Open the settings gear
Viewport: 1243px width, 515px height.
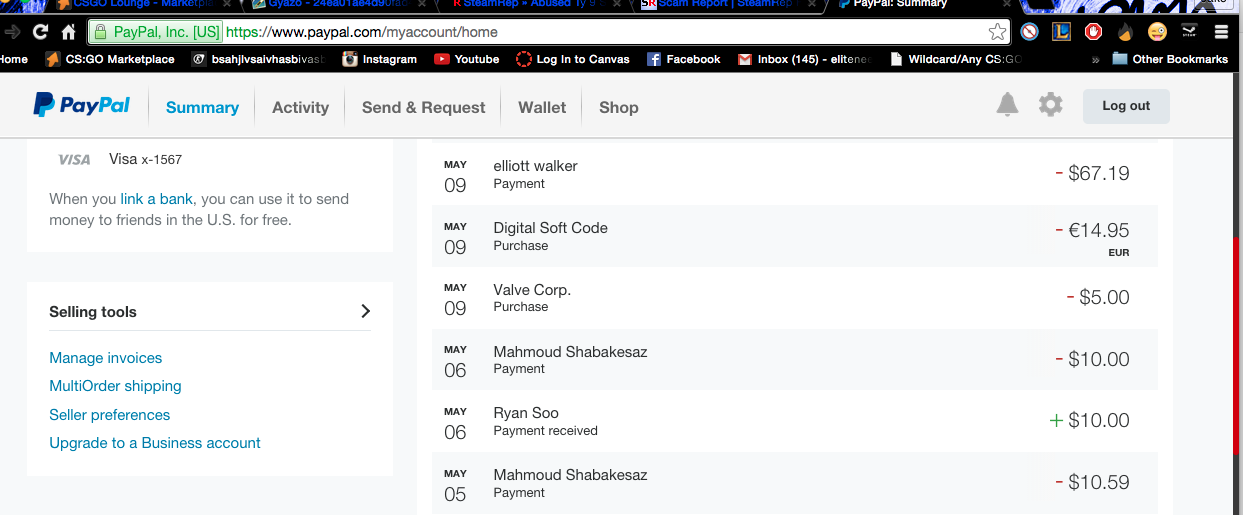coord(1050,105)
